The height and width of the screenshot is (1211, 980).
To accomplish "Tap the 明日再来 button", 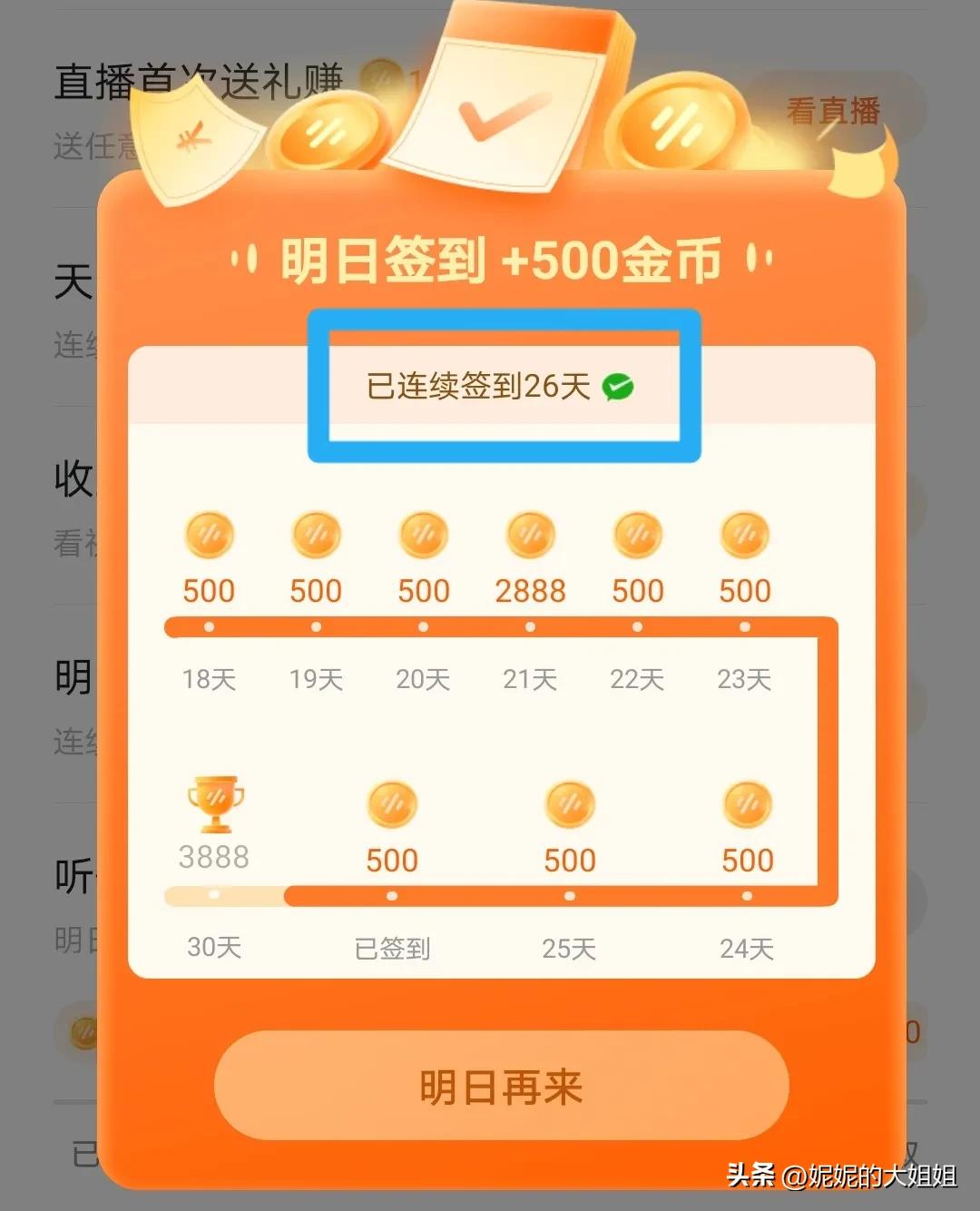I will pyautogui.click(x=501, y=1086).
